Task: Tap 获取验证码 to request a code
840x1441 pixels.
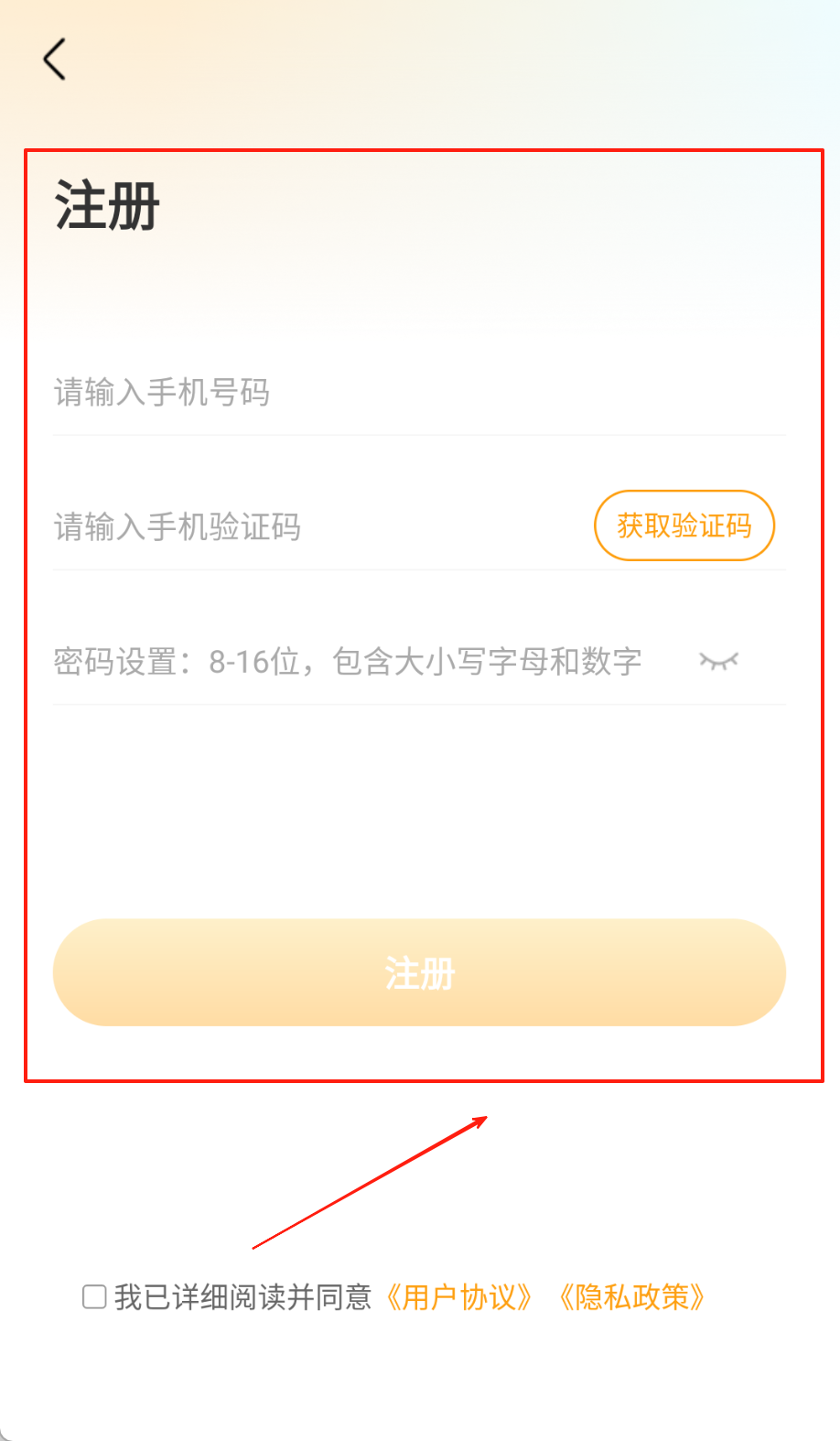Action: coord(684,526)
